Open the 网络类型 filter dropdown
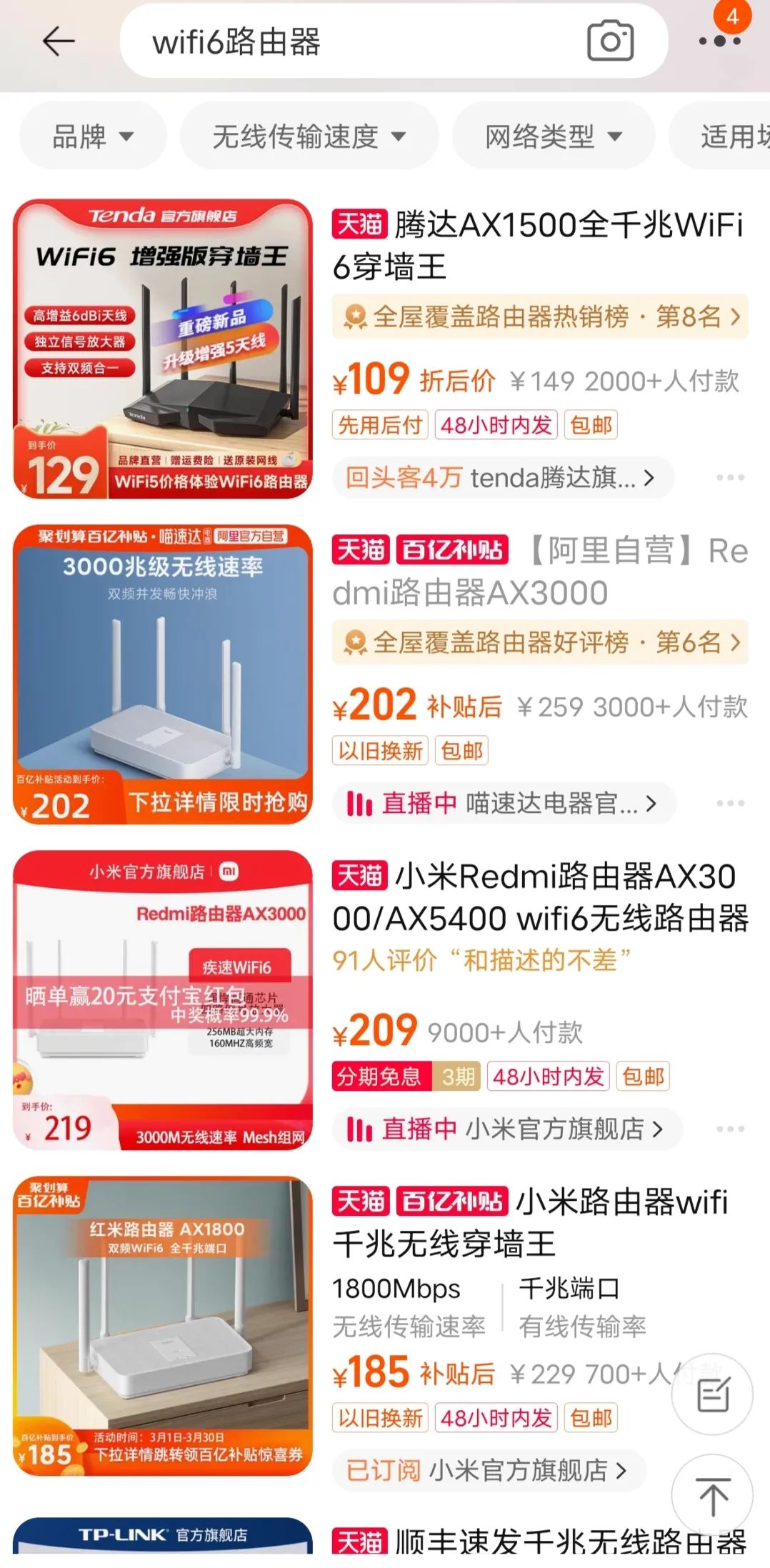 (x=554, y=136)
